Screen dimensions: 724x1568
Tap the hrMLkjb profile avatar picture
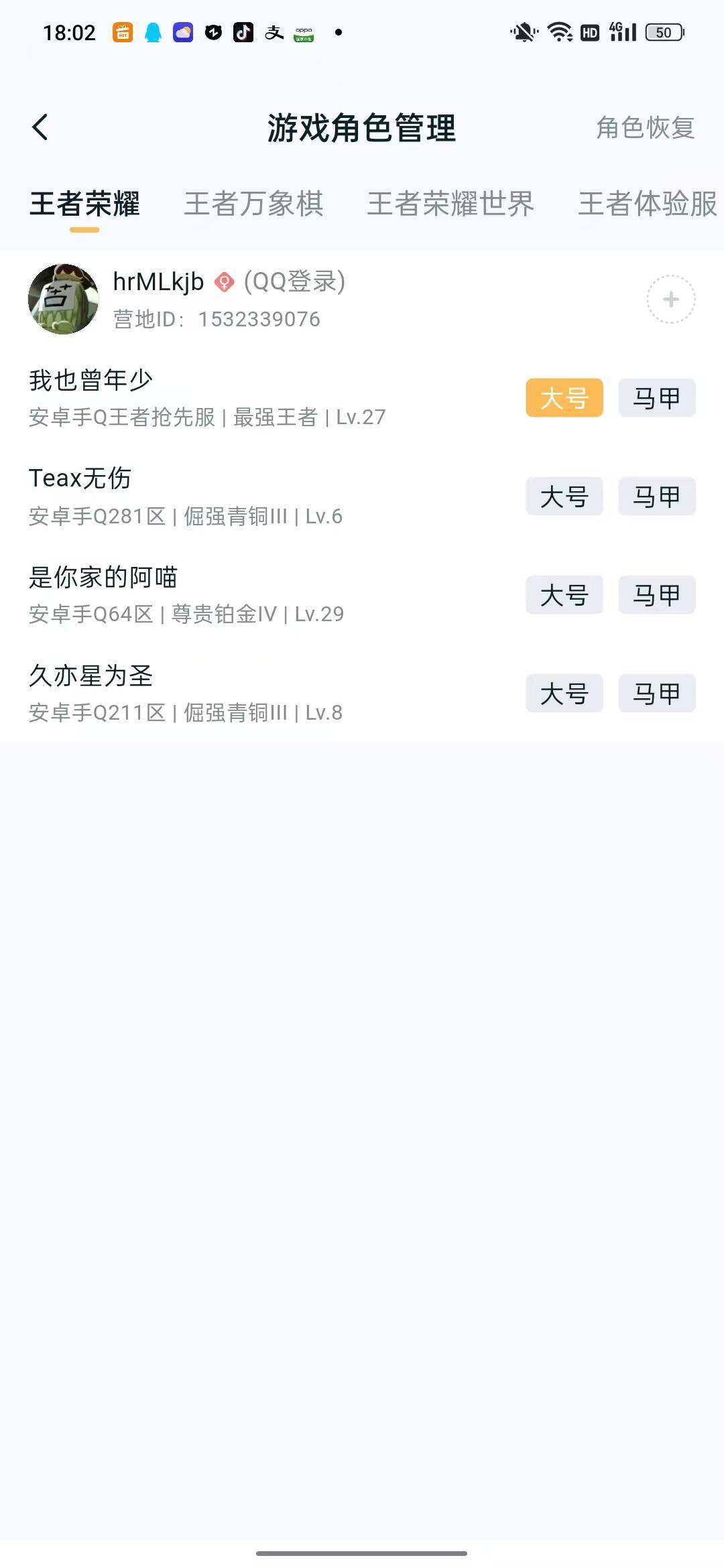(64, 299)
